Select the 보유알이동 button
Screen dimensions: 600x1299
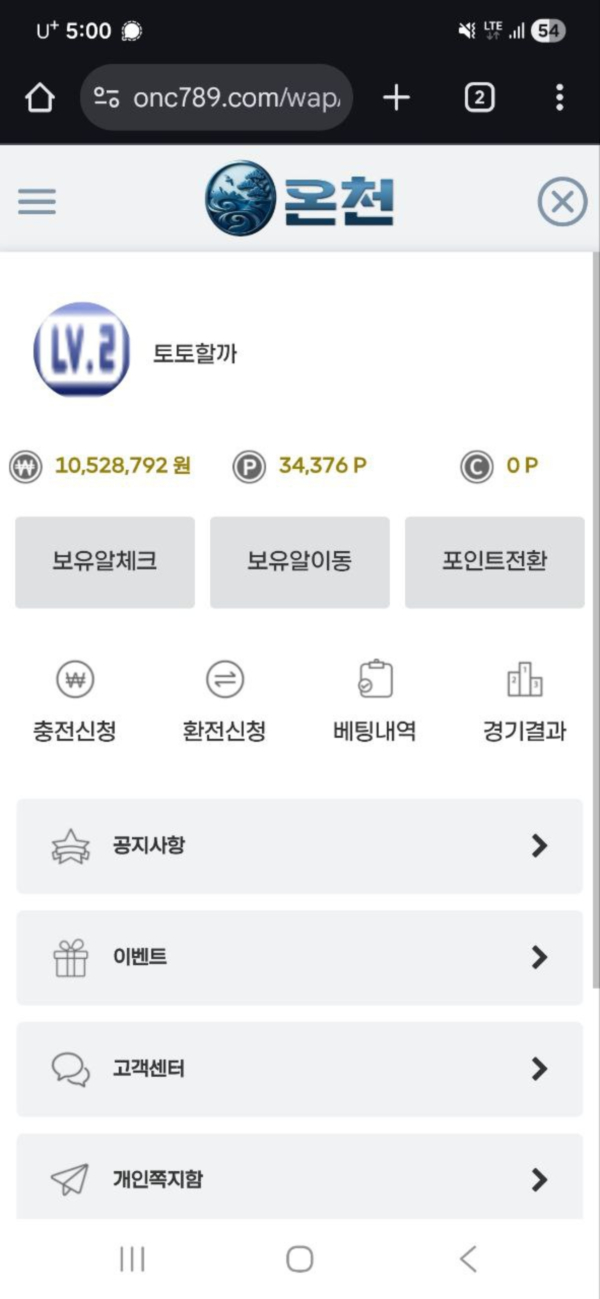pyautogui.click(x=299, y=562)
